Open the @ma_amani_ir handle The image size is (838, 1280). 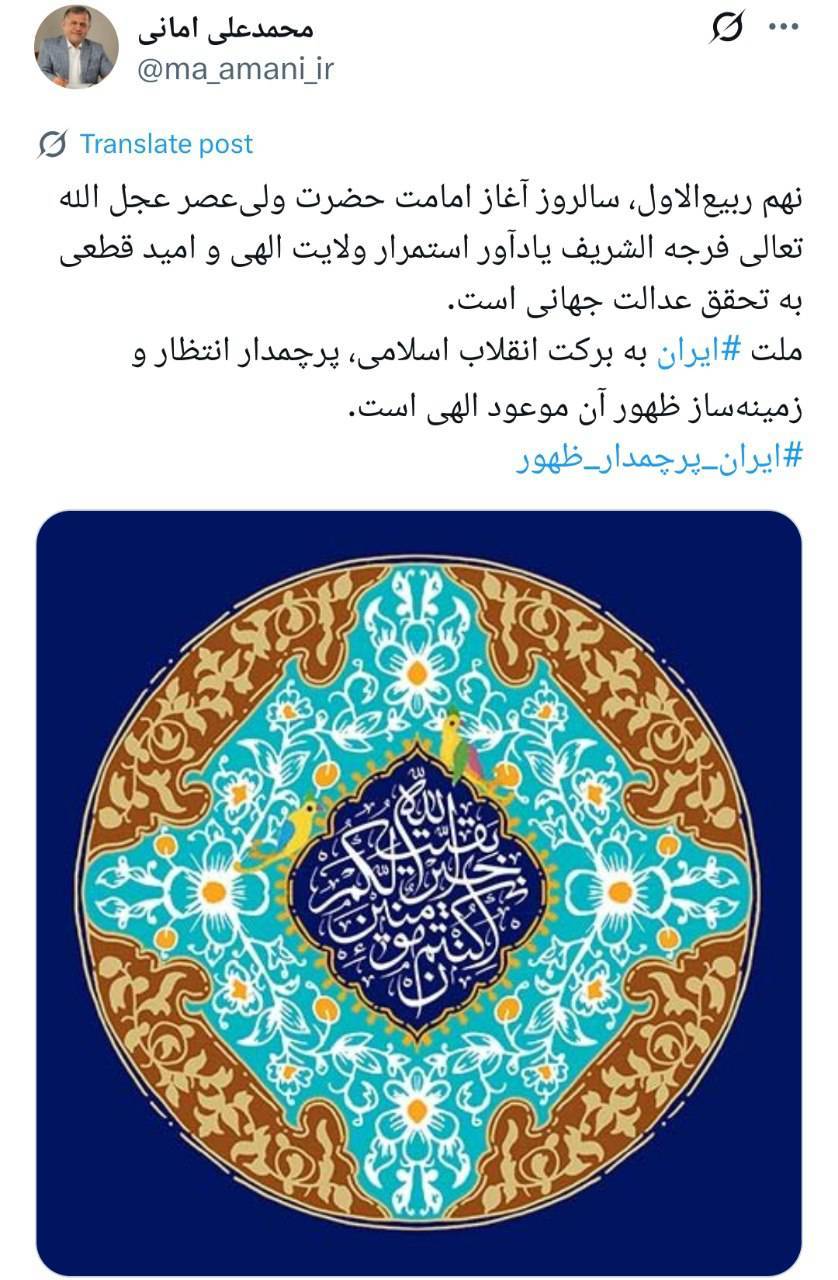click(234, 69)
